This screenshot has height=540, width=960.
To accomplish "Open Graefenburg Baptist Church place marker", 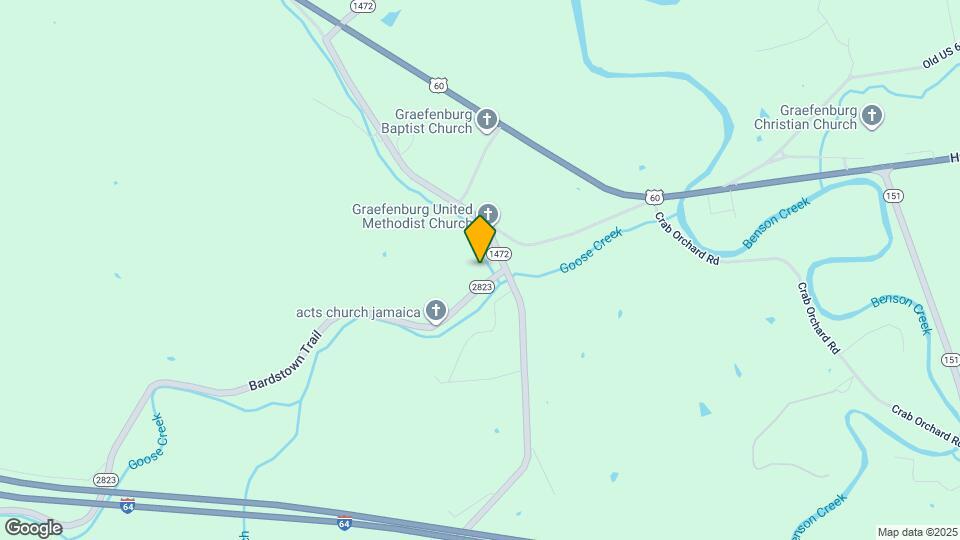I will tap(487, 121).
